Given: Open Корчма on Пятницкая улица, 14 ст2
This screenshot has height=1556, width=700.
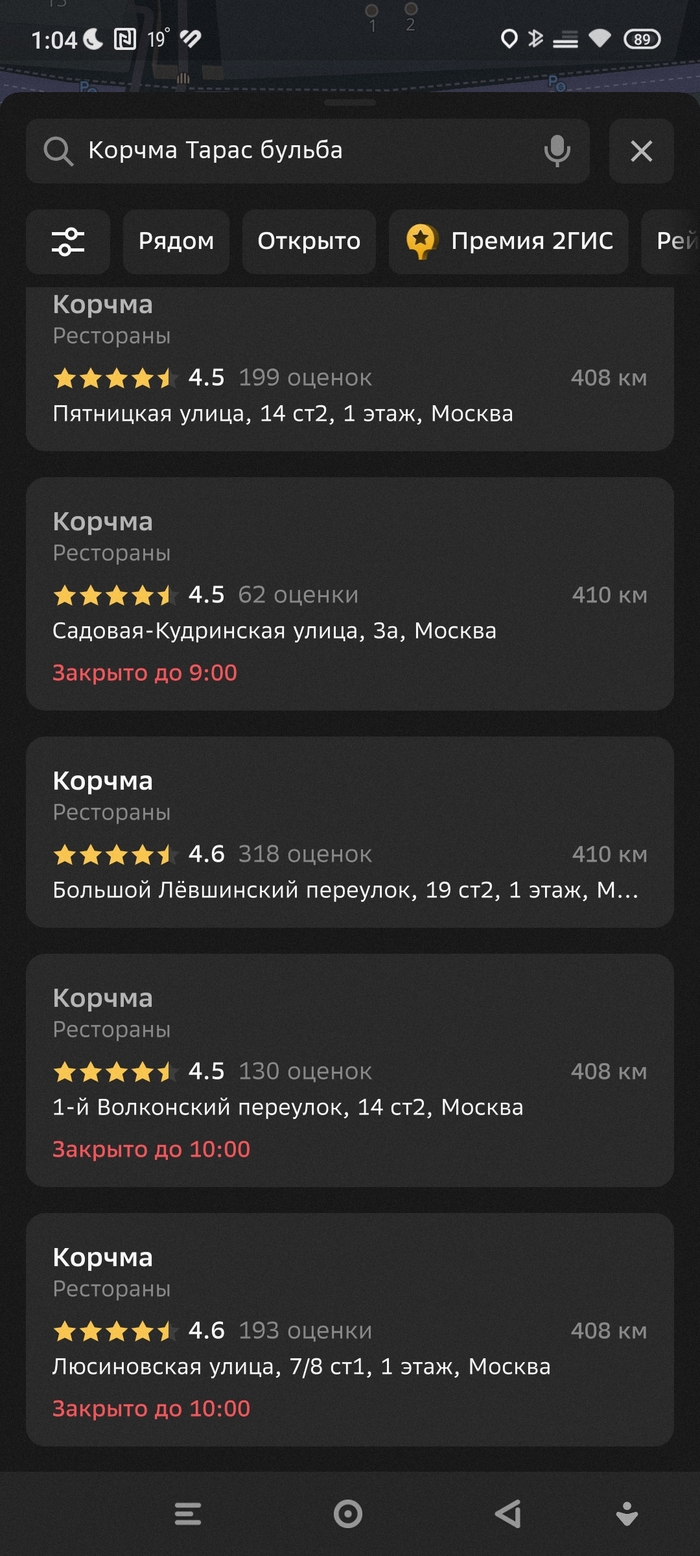Looking at the screenshot, I should click(x=349, y=370).
